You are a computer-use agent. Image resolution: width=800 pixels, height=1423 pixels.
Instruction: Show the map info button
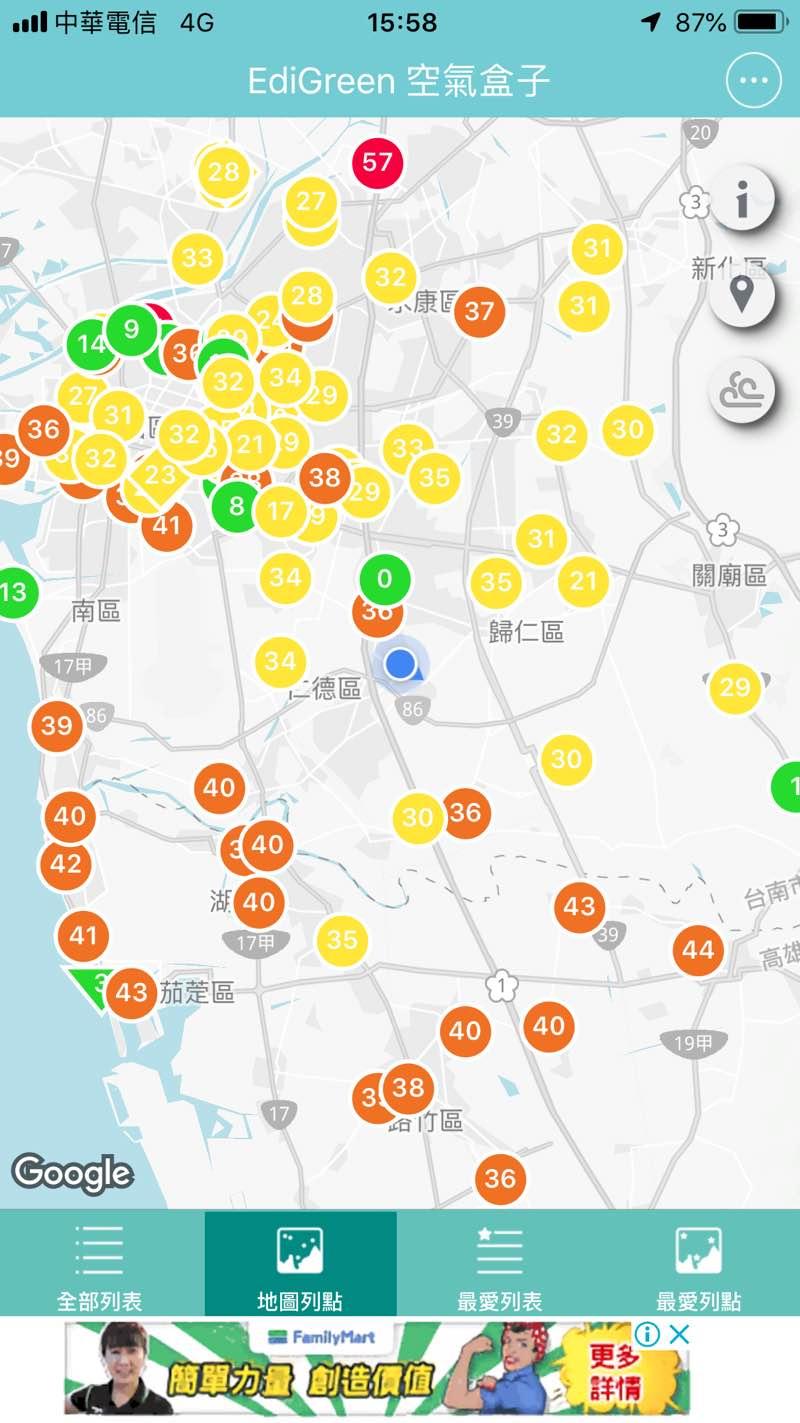741,201
